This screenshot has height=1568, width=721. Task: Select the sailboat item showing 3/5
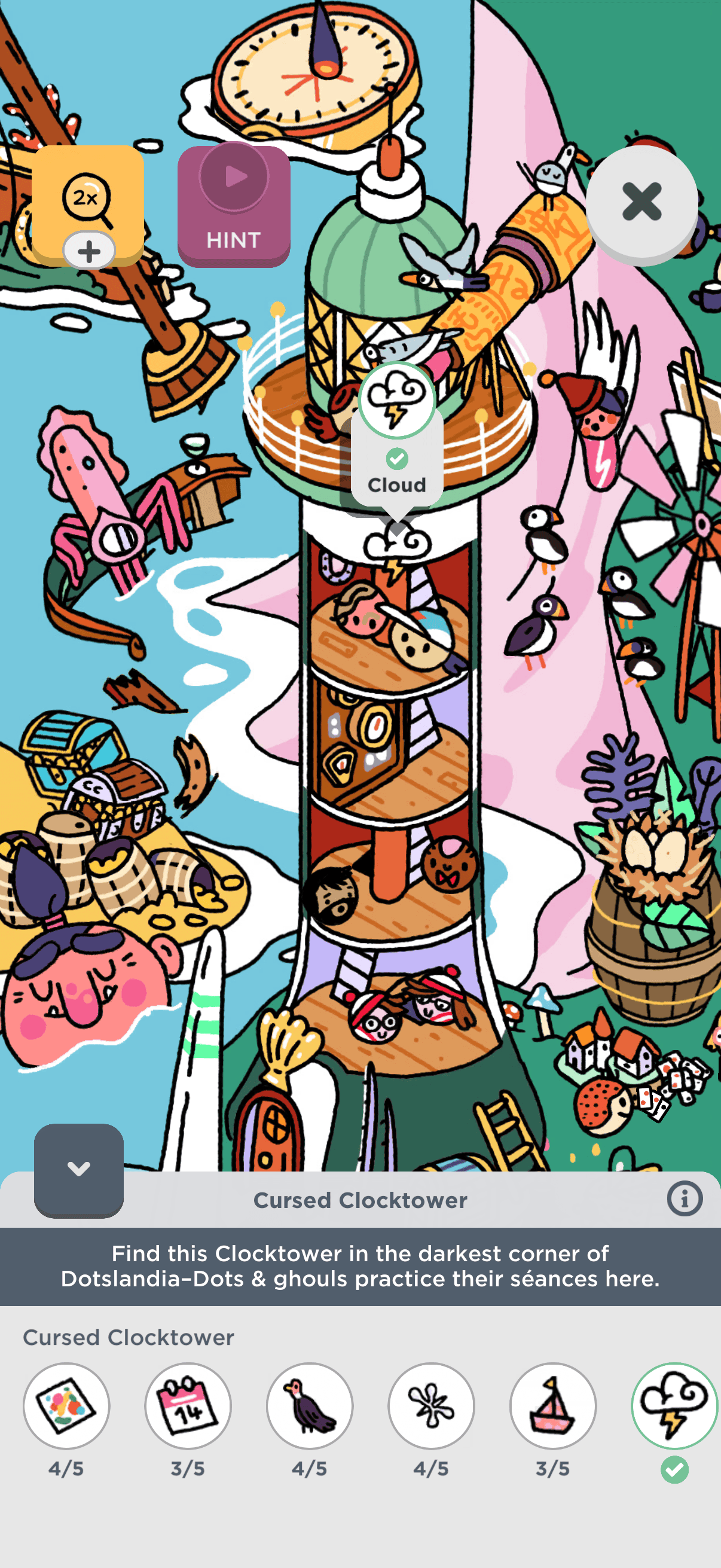553,1406
